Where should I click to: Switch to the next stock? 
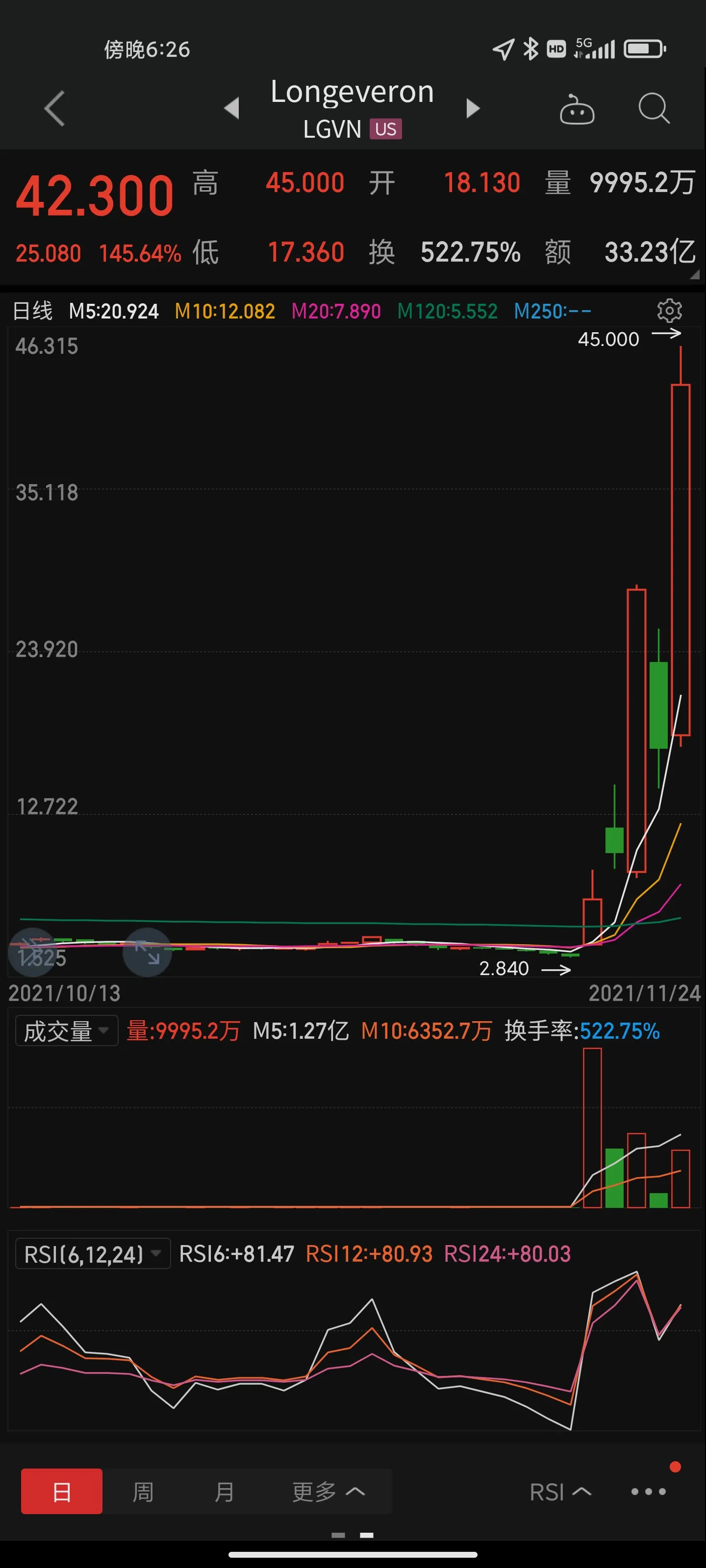(473, 108)
